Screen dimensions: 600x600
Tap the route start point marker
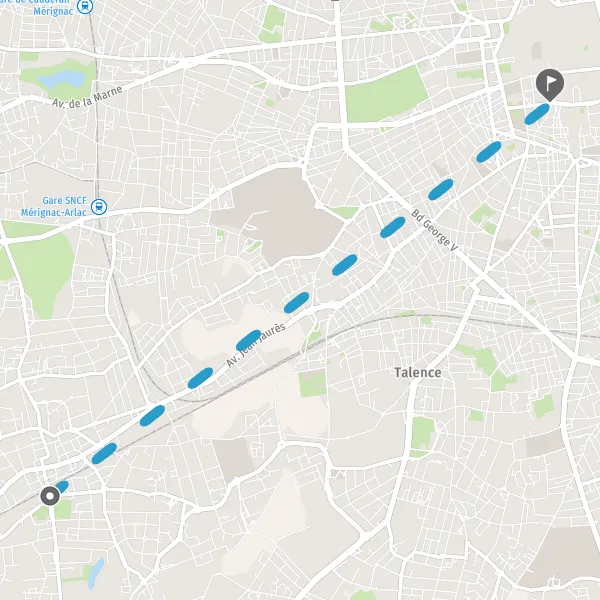[x=50, y=496]
